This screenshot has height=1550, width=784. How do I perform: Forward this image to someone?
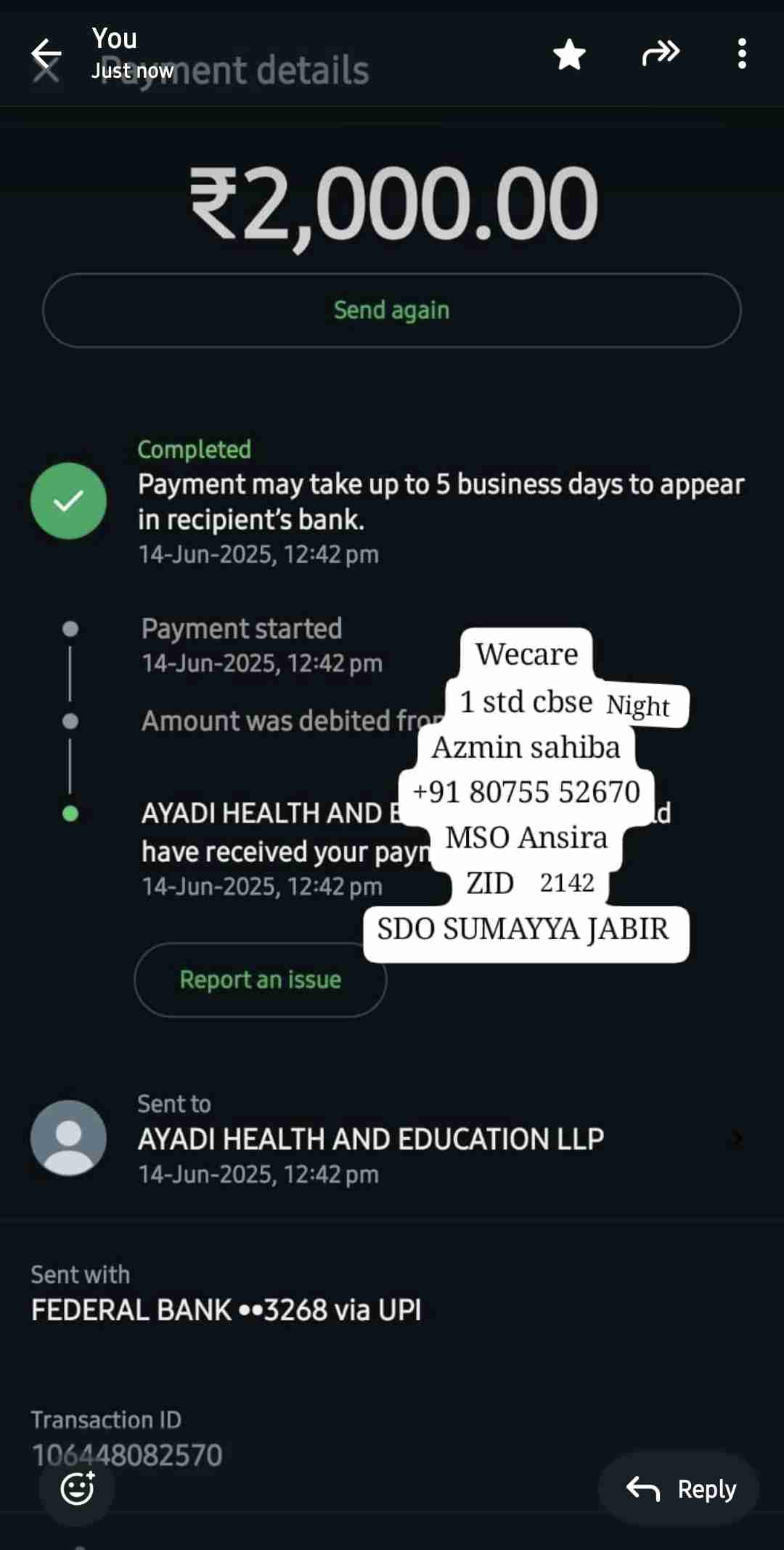tap(661, 54)
